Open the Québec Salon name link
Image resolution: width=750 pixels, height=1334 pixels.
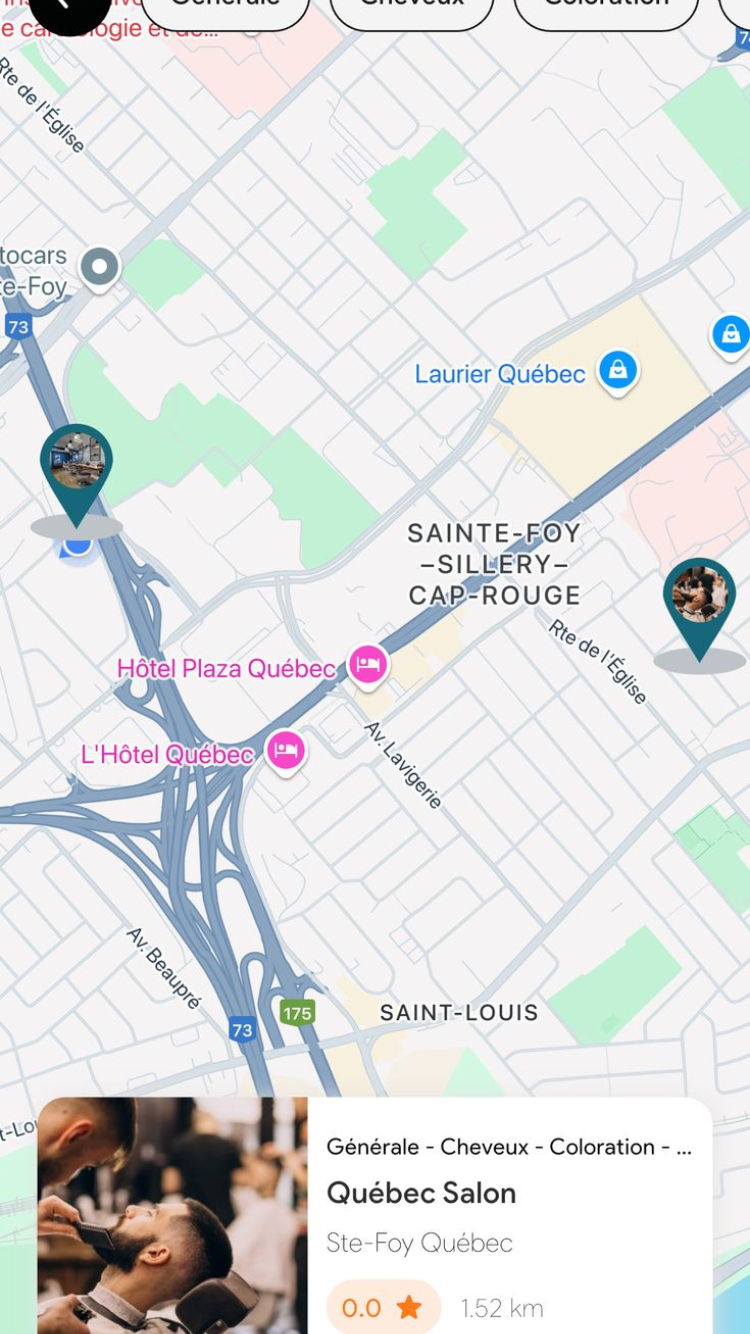421,1193
